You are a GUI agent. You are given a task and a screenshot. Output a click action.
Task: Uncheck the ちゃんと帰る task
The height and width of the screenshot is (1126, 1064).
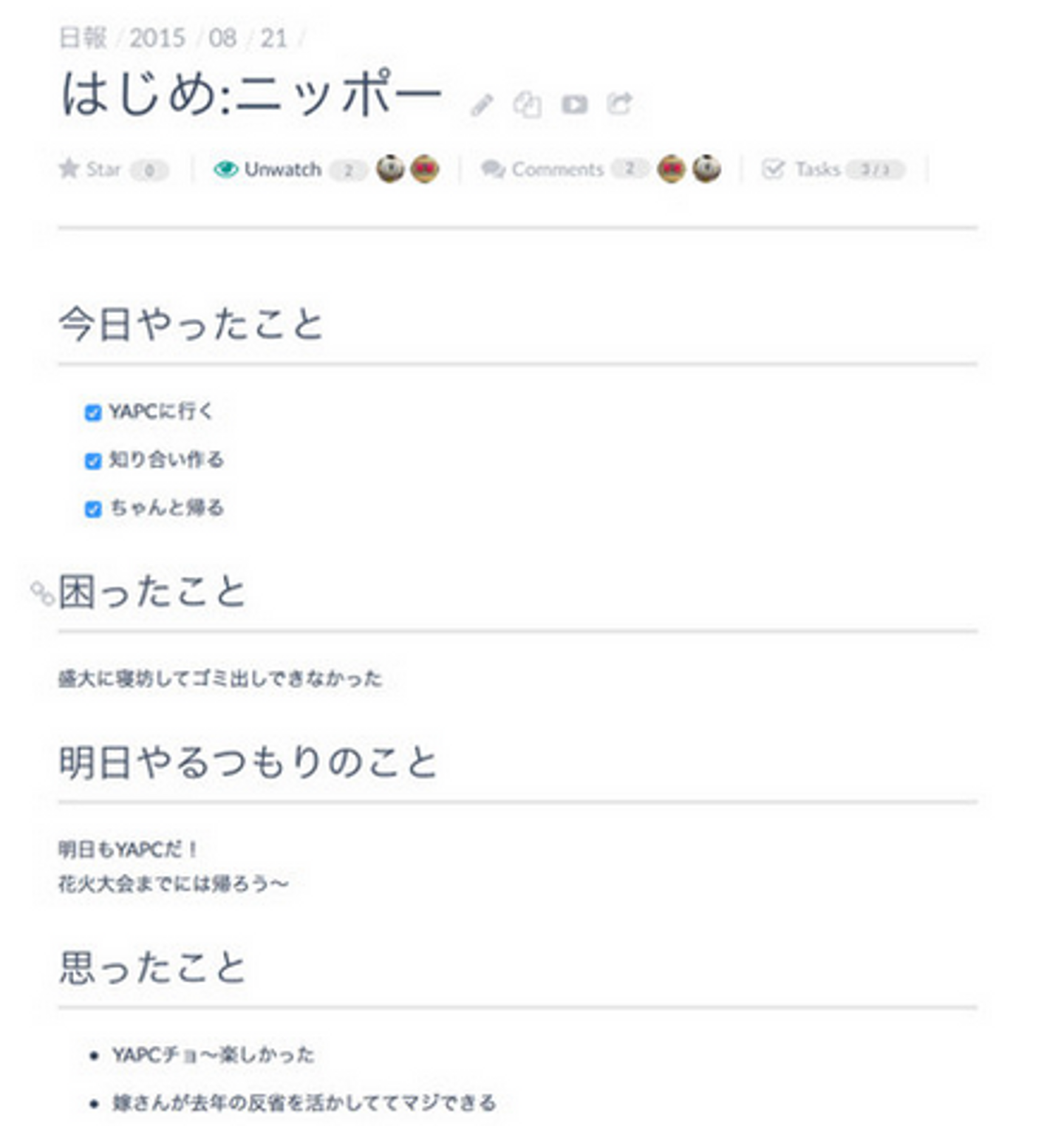click(x=92, y=509)
